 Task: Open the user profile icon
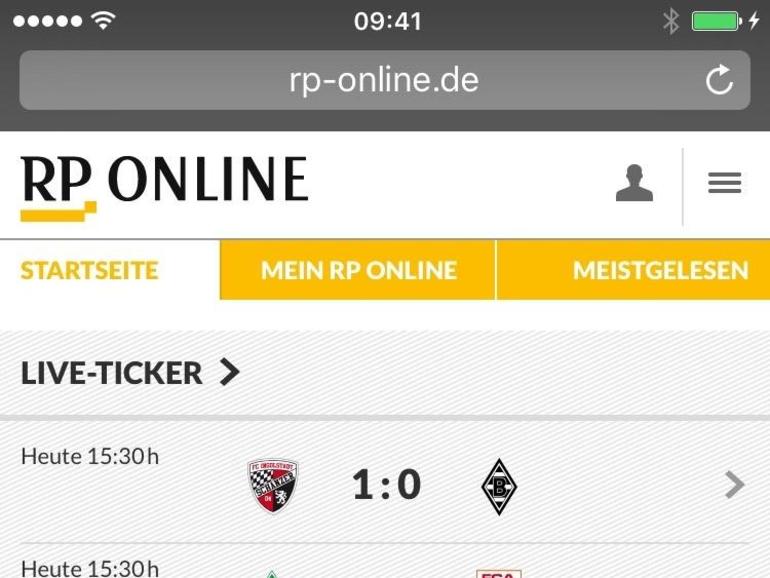tap(633, 184)
